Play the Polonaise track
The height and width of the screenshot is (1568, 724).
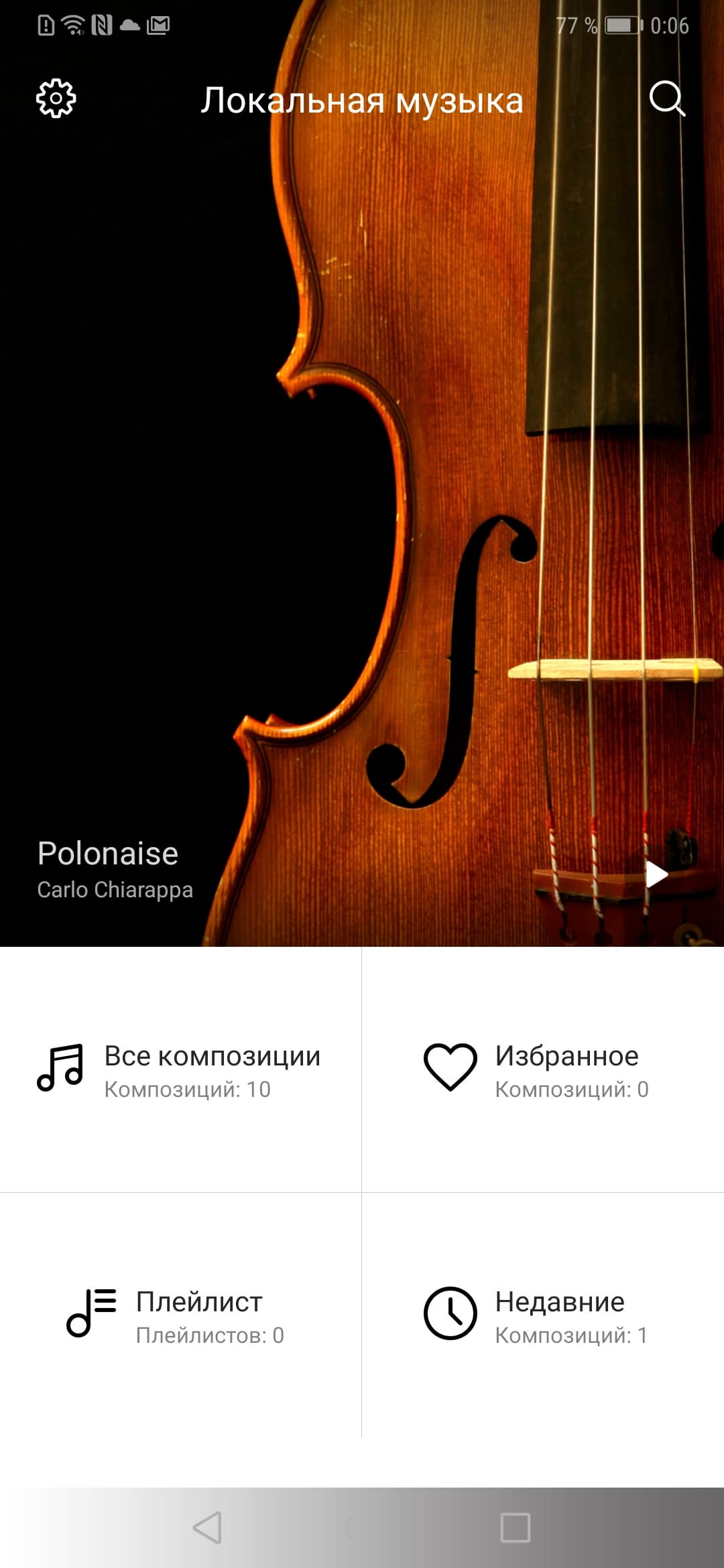coord(656,874)
